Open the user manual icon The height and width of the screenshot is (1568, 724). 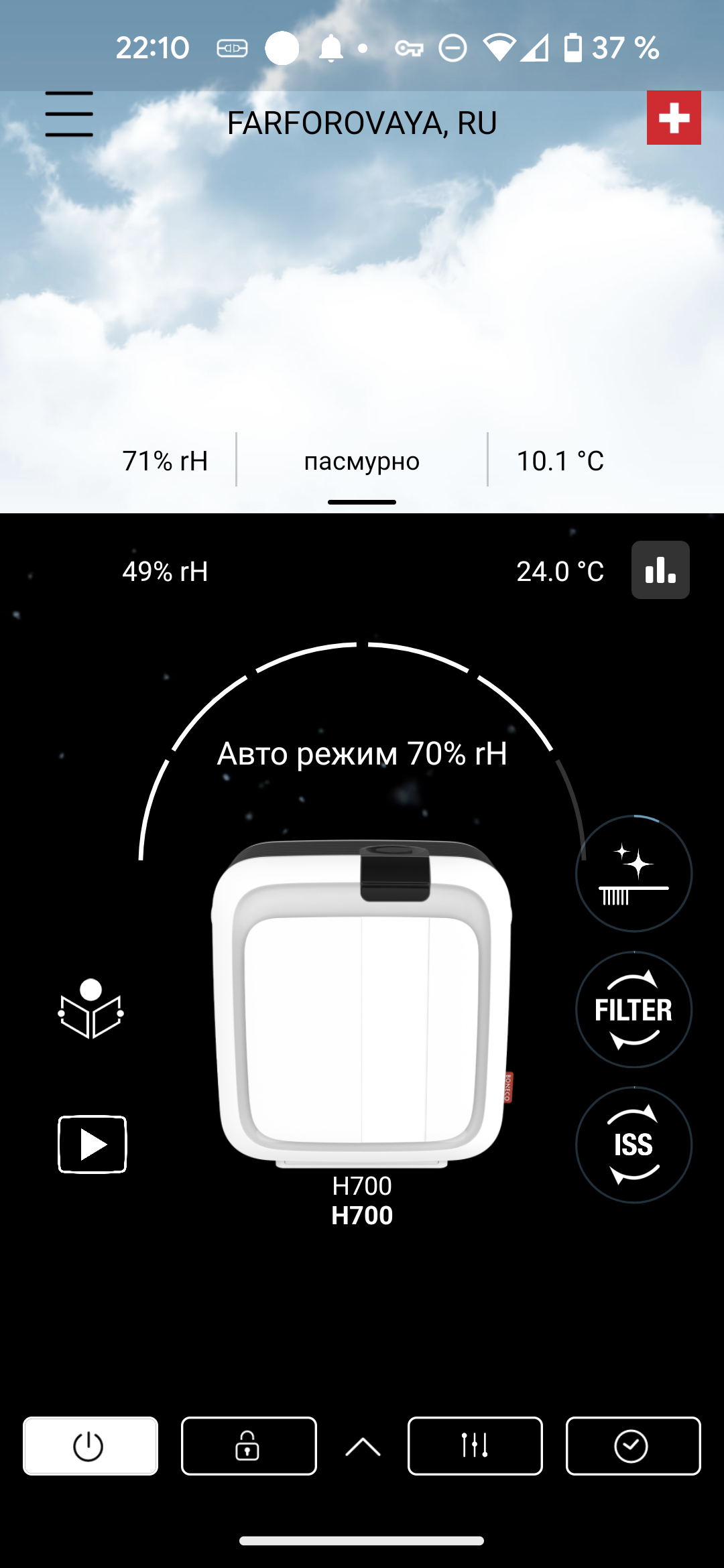coord(91,1009)
